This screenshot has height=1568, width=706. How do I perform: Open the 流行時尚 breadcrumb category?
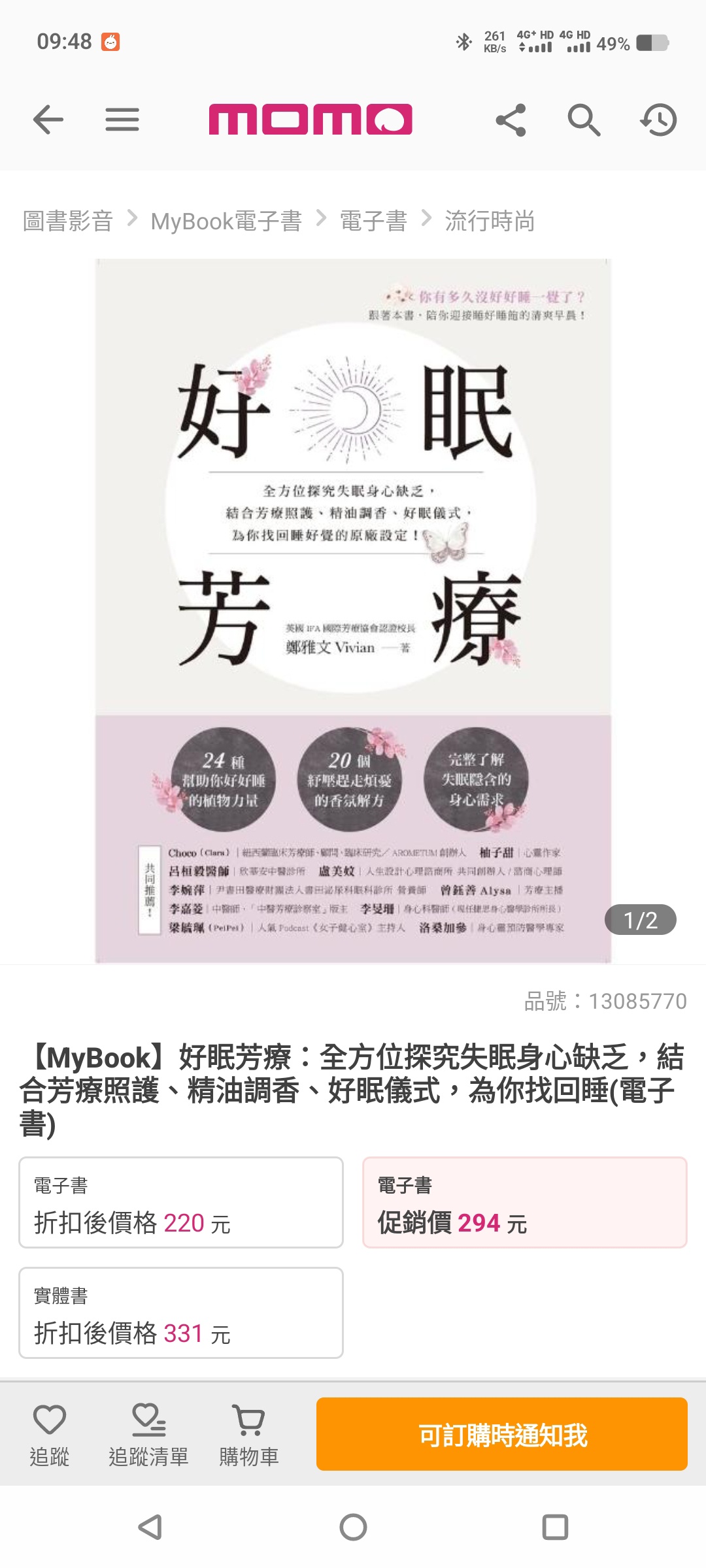tap(490, 221)
